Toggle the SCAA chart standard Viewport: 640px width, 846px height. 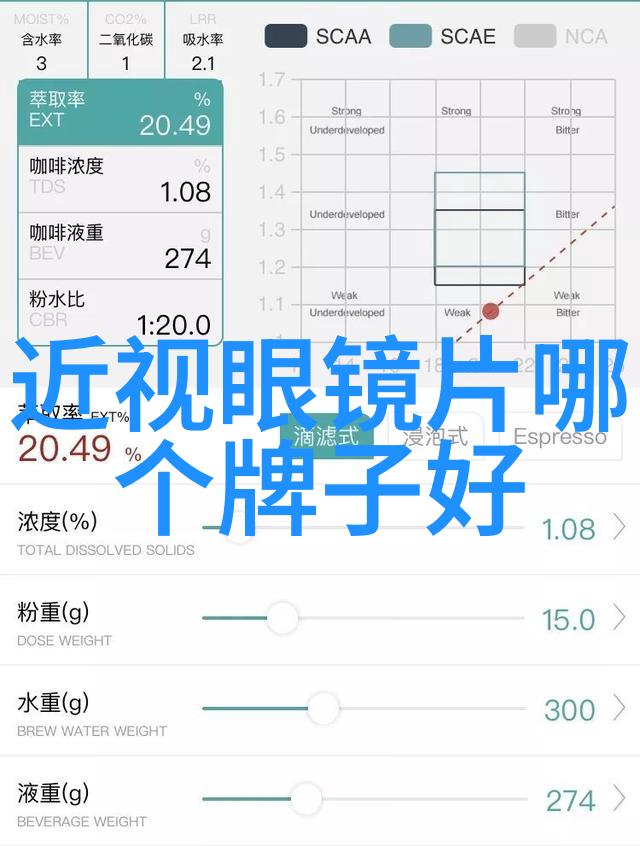tap(318, 37)
